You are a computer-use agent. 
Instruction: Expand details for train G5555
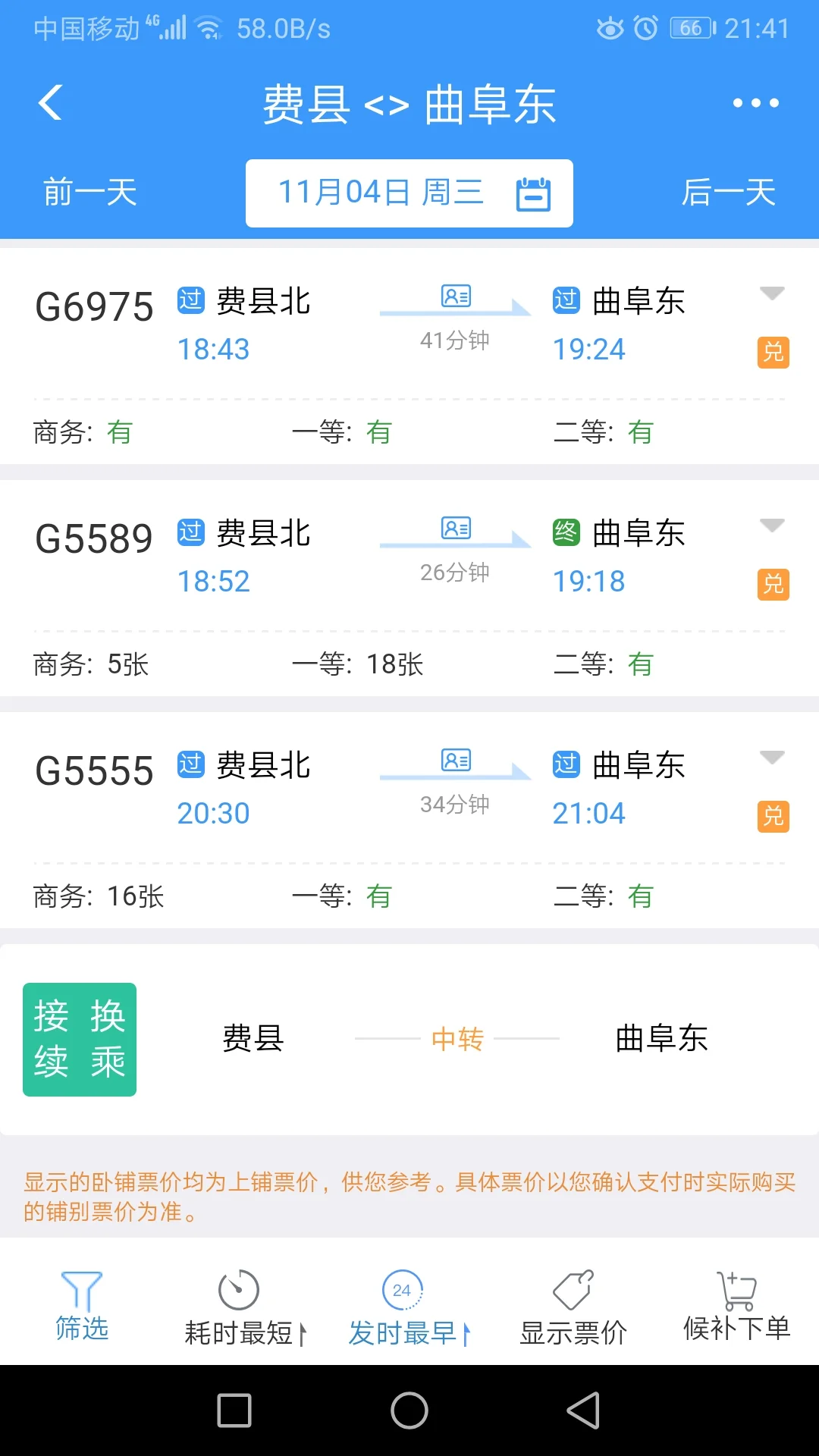point(773,758)
